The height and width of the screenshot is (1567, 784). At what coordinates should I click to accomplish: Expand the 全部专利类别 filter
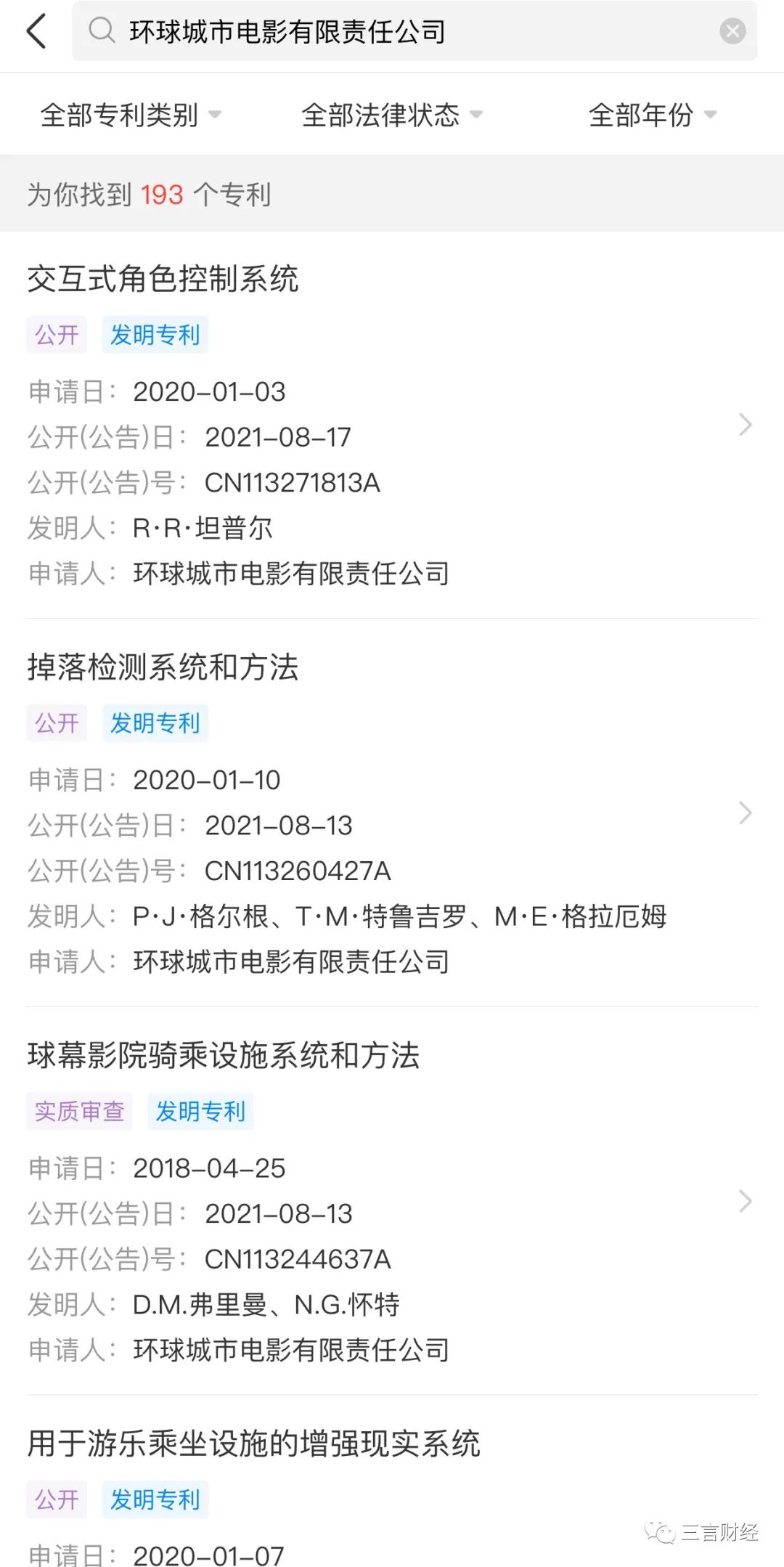(131, 115)
